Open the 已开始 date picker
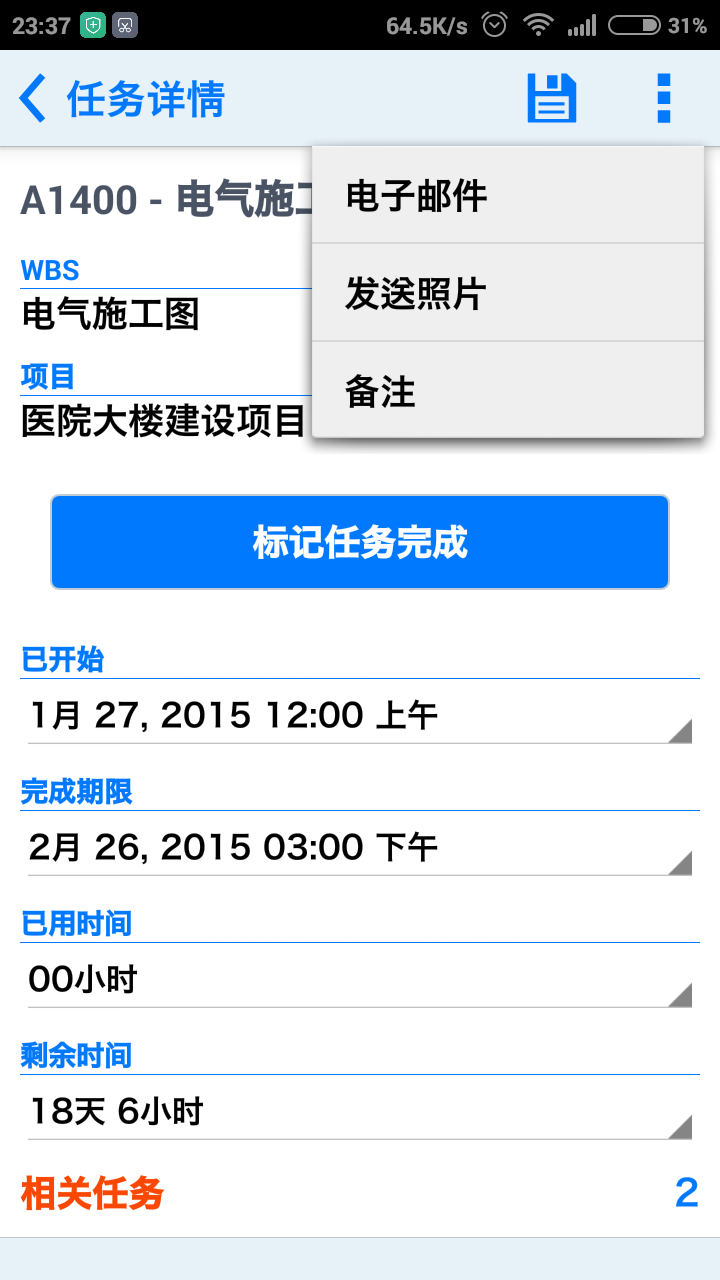The width and height of the screenshot is (720, 1280). coord(360,715)
